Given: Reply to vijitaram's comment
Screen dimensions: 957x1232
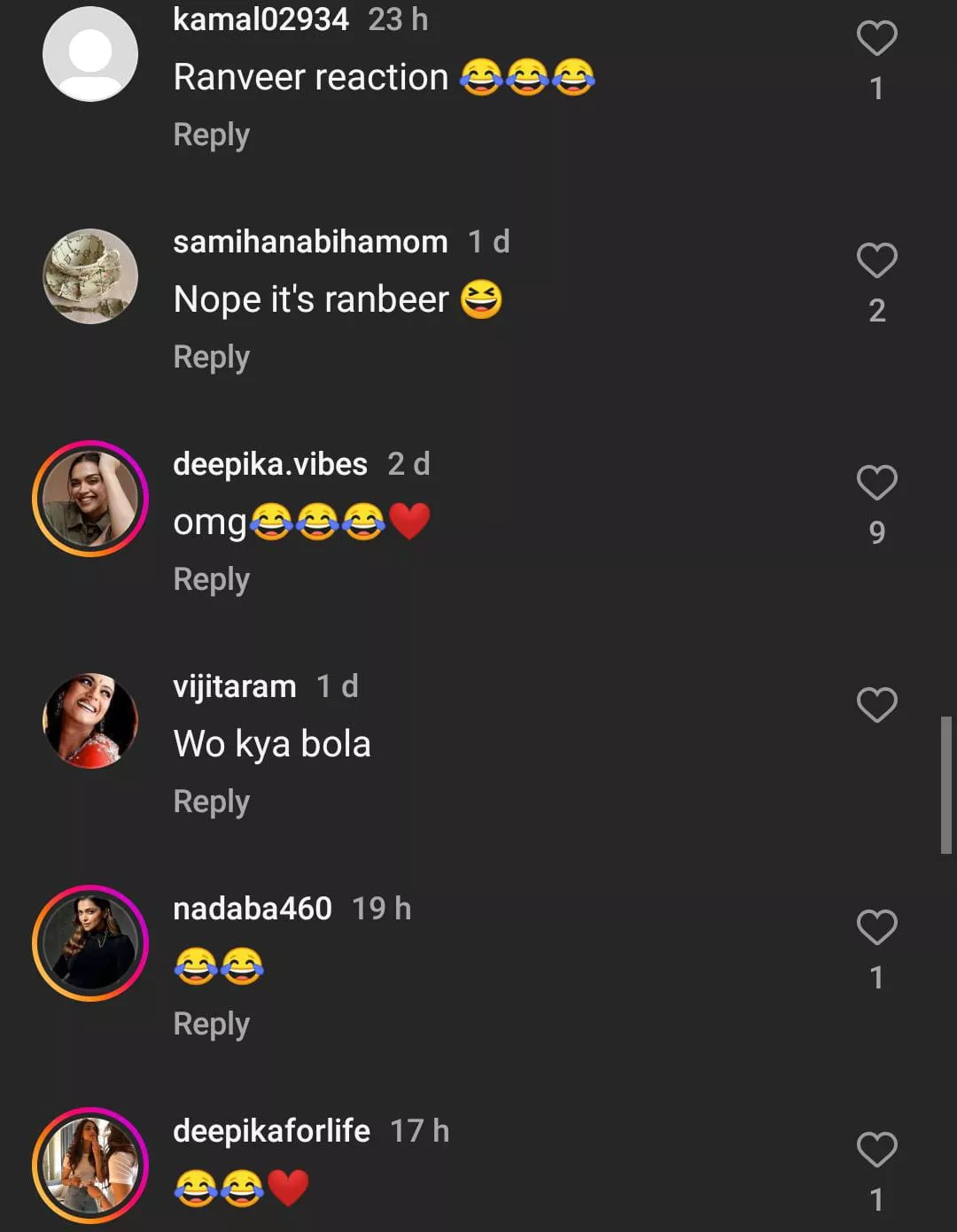Looking at the screenshot, I should 211,802.
